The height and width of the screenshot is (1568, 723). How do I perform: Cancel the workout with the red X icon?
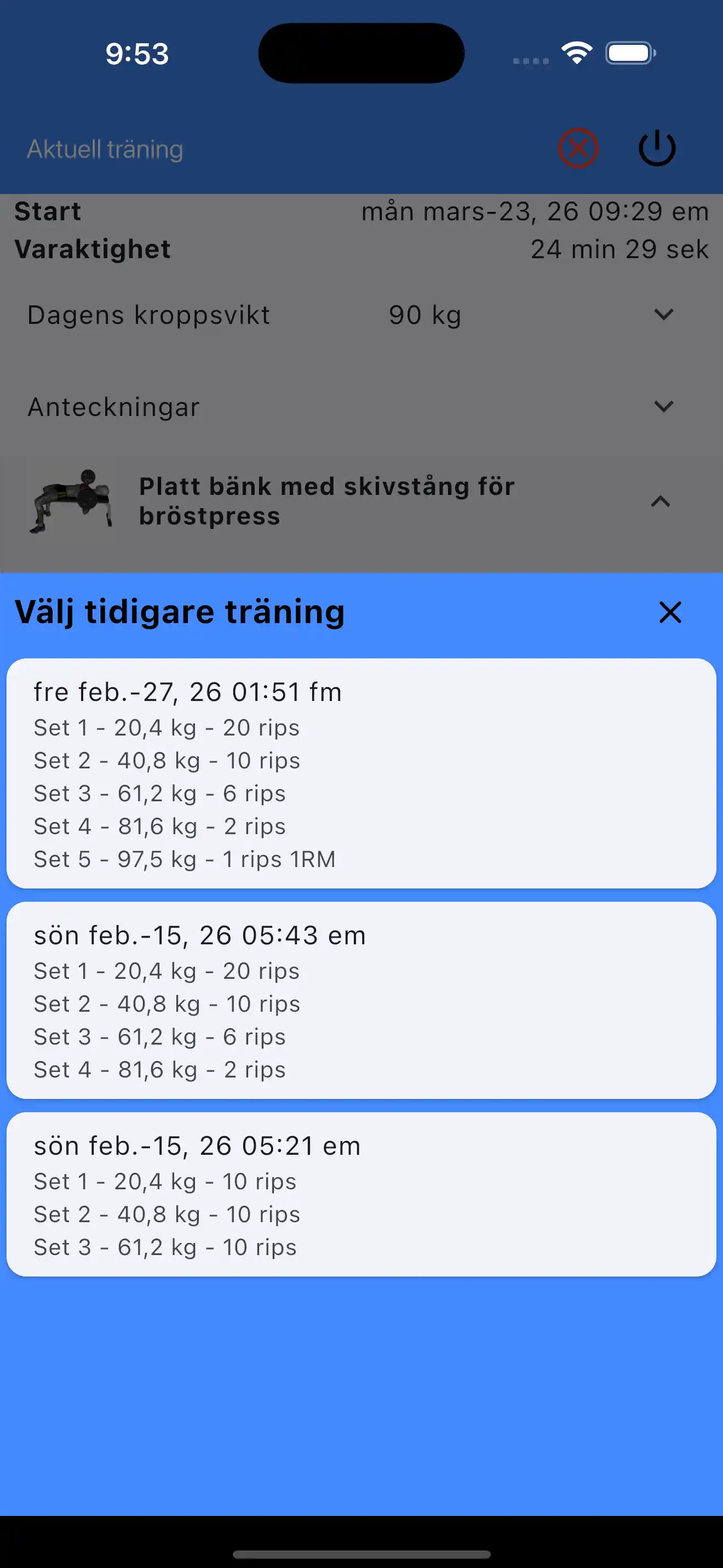pos(577,149)
